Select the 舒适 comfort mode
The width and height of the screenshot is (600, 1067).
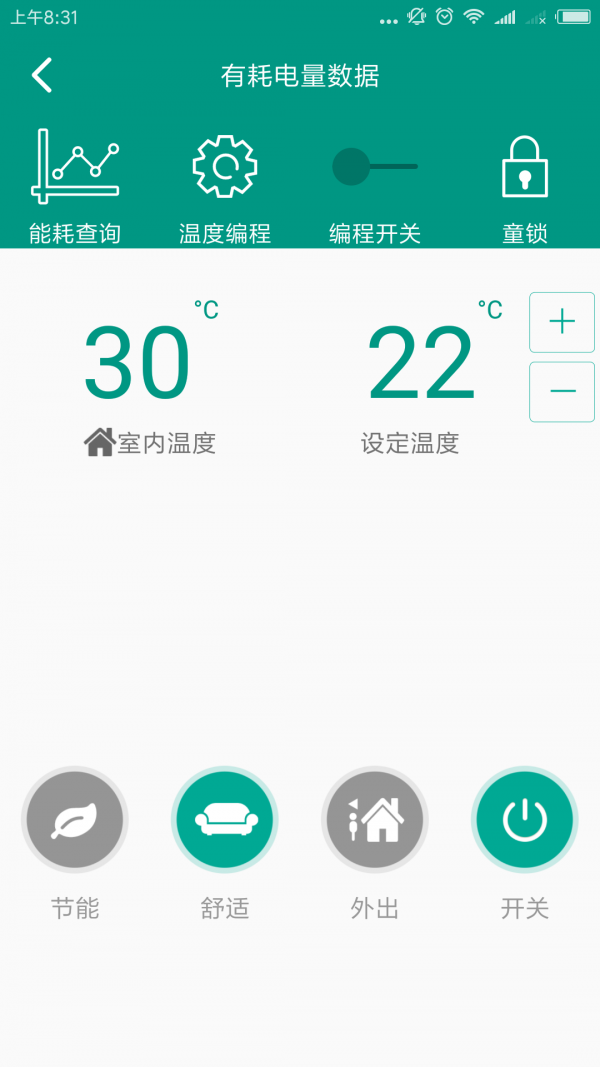pyautogui.click(x=225, y=821)
